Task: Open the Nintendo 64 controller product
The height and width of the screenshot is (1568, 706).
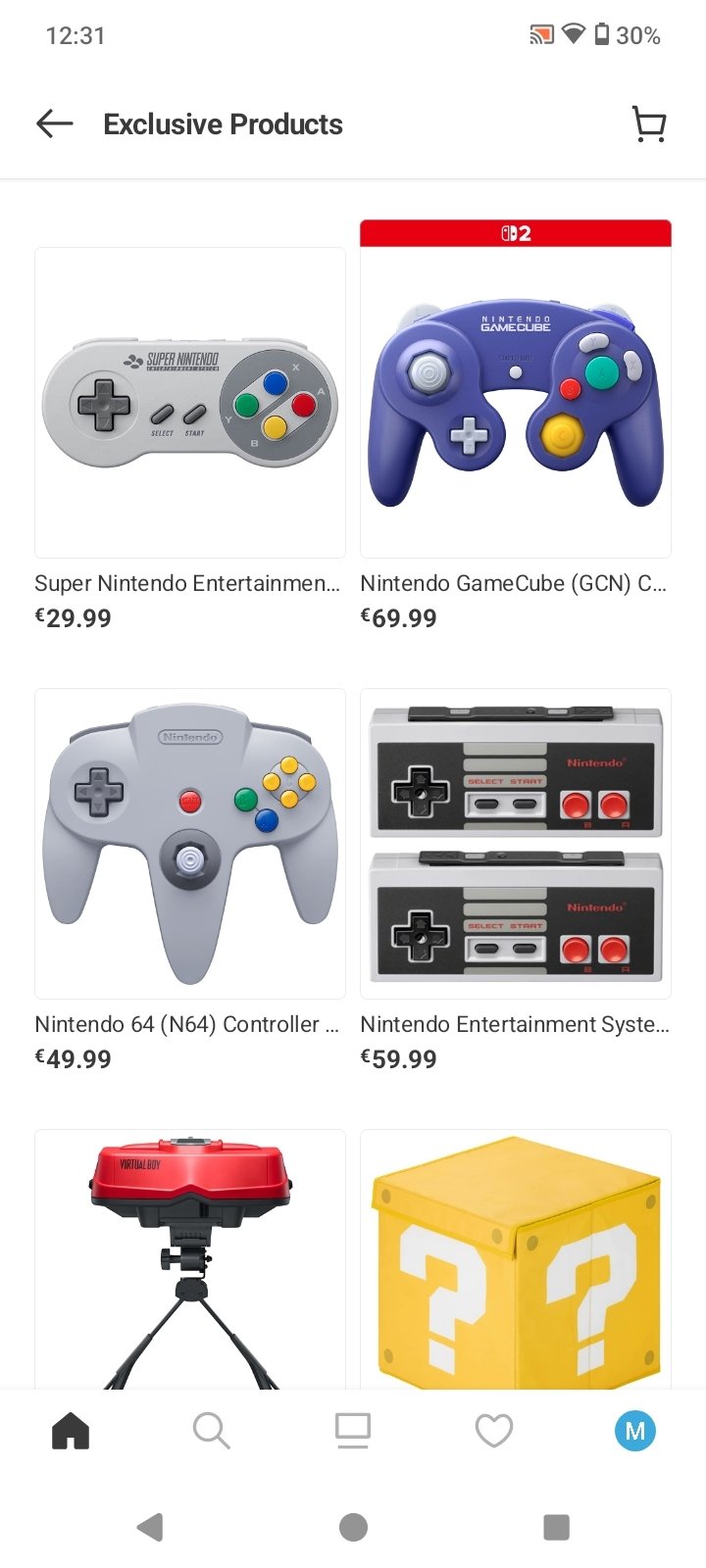Action: pos(189,843)
